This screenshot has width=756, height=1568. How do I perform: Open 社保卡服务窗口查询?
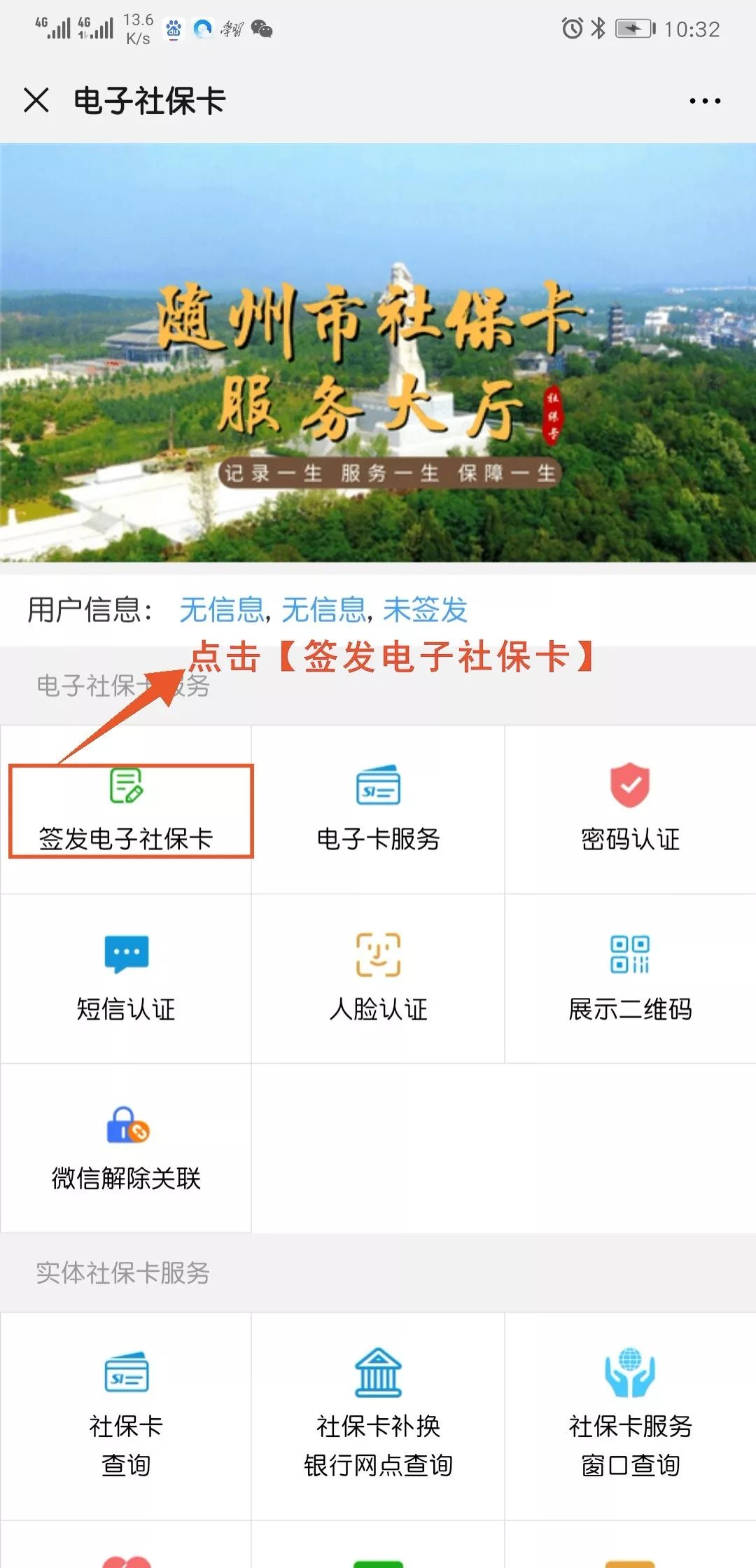coord(630,1415)
